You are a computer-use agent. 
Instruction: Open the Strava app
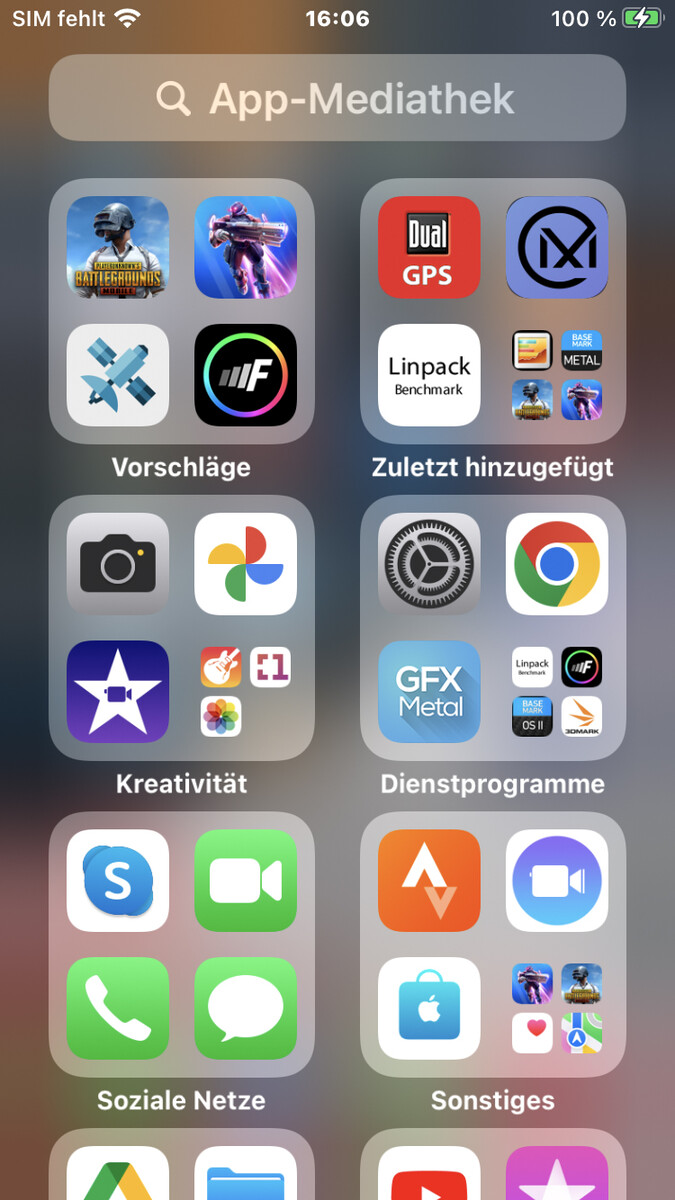pos(429,881)
